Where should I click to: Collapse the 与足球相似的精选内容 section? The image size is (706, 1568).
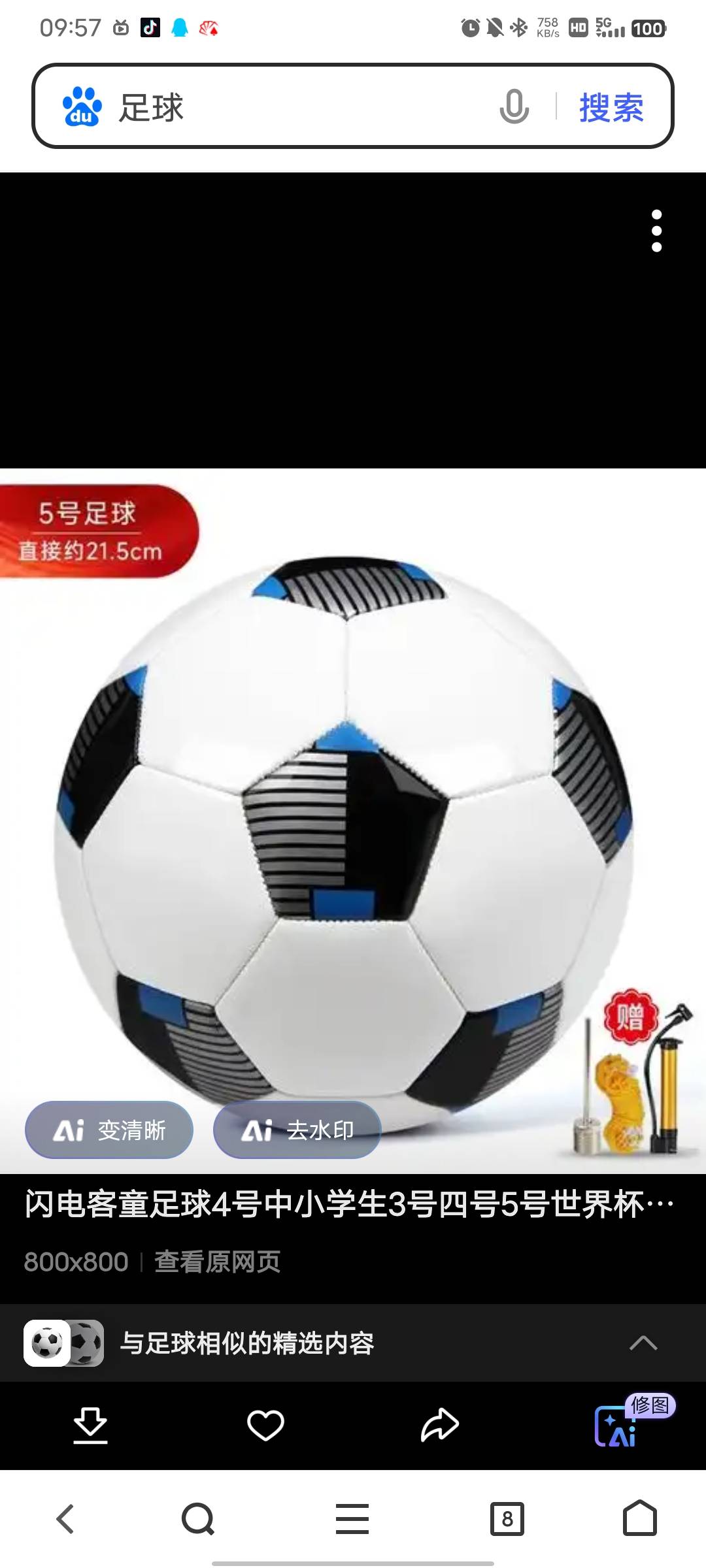(643, 1343)
